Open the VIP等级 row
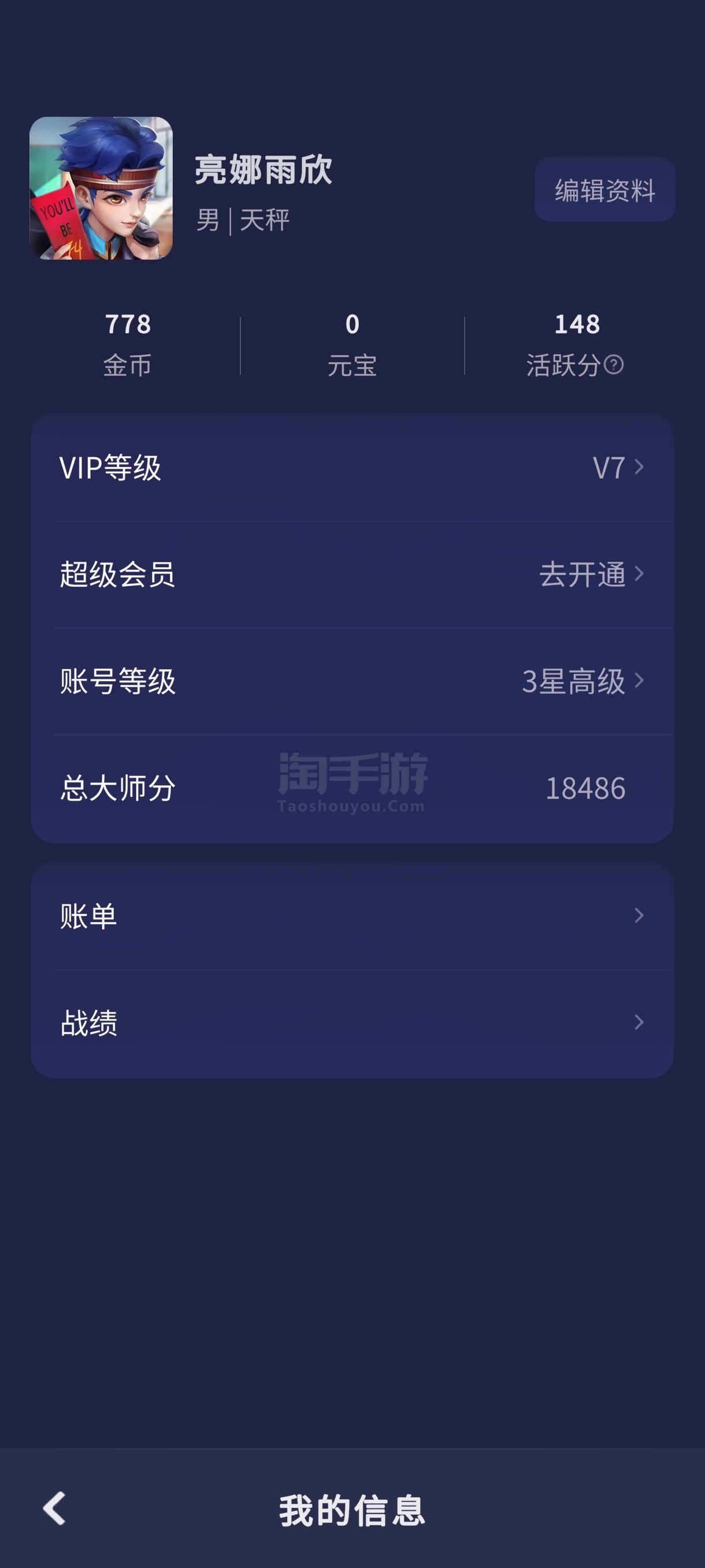Viewport: 705px width, 1568px height. (351, 468)
